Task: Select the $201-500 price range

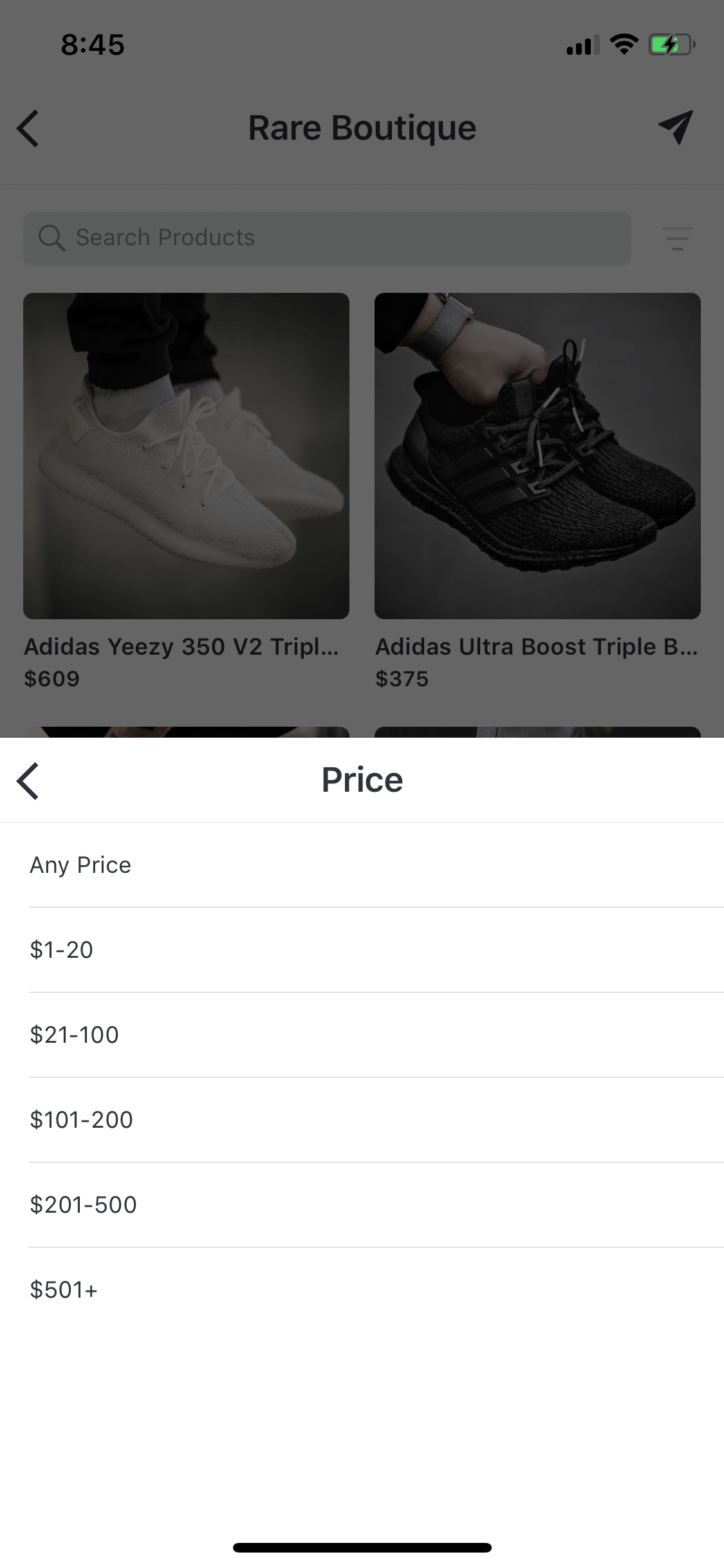Action: [x=362, y=1205]
